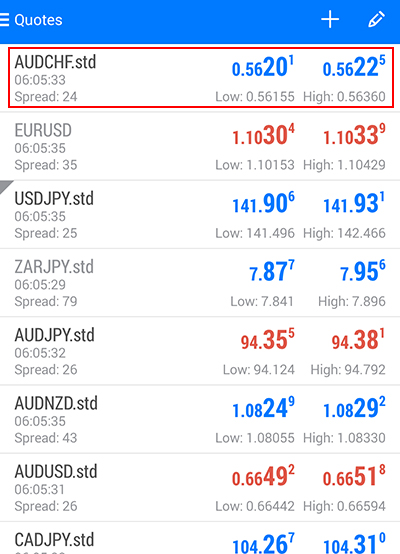400x554 pixels.
Task: Open the EURUSD quote row
Action: [200, 146]
